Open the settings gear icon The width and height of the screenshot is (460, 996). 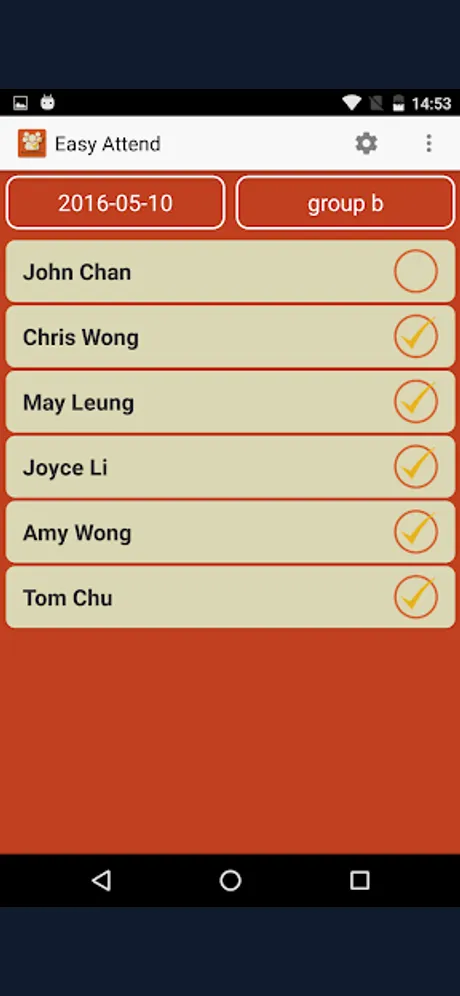click(x=366, y=144)
